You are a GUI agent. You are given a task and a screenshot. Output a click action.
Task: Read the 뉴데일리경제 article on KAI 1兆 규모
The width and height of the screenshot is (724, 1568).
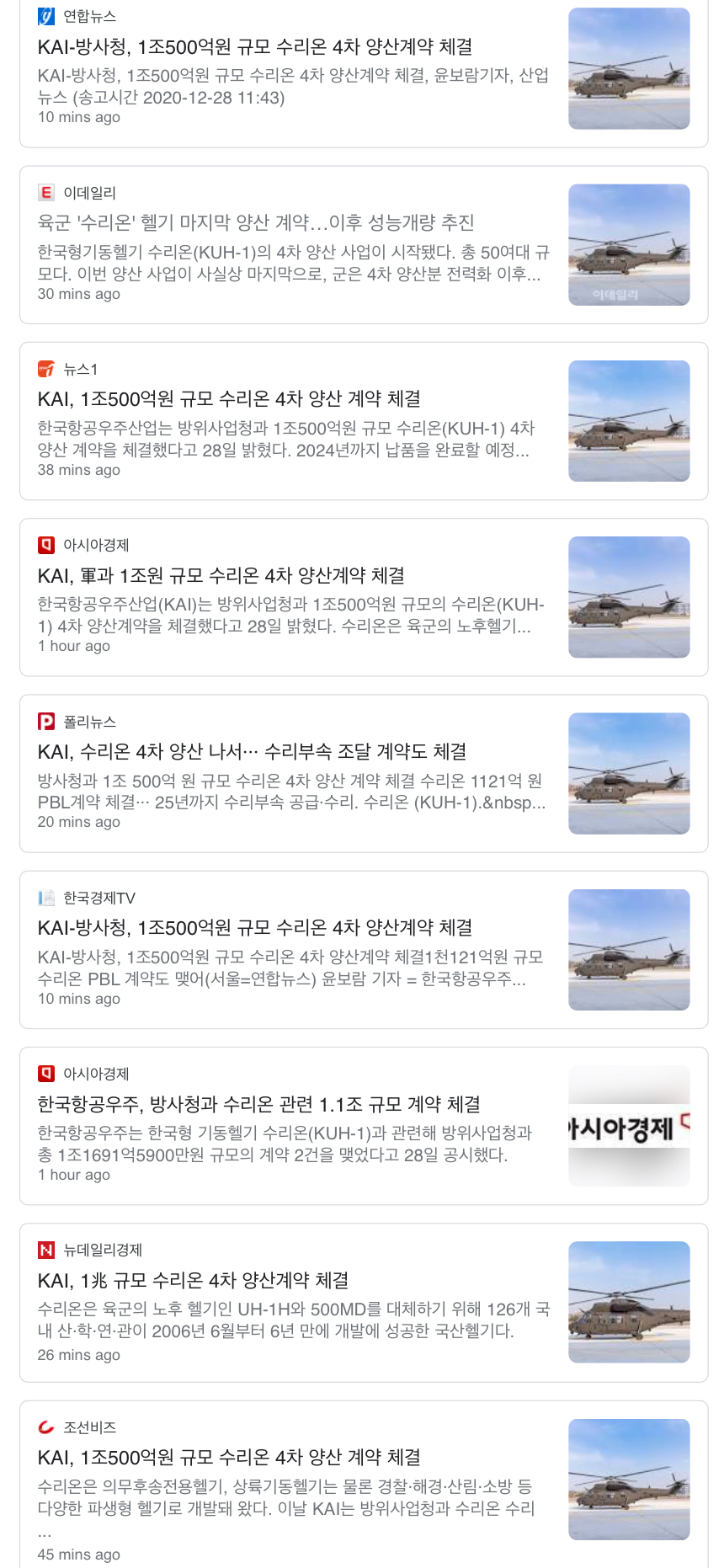click(193, 1281)
